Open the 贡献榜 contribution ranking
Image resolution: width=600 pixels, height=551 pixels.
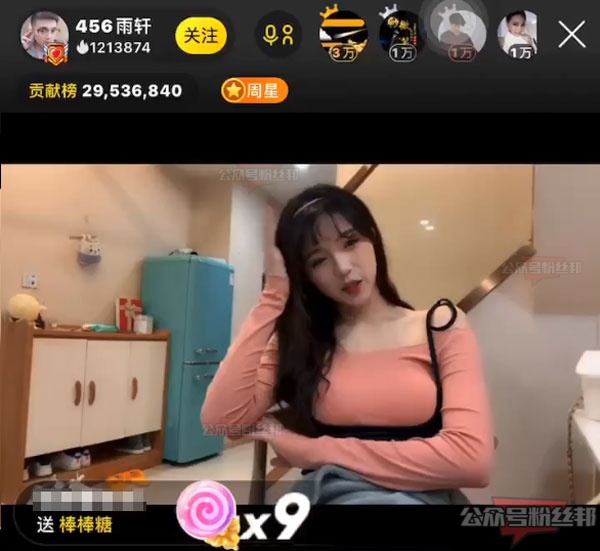pyautogui.click(x=105, y=91)
